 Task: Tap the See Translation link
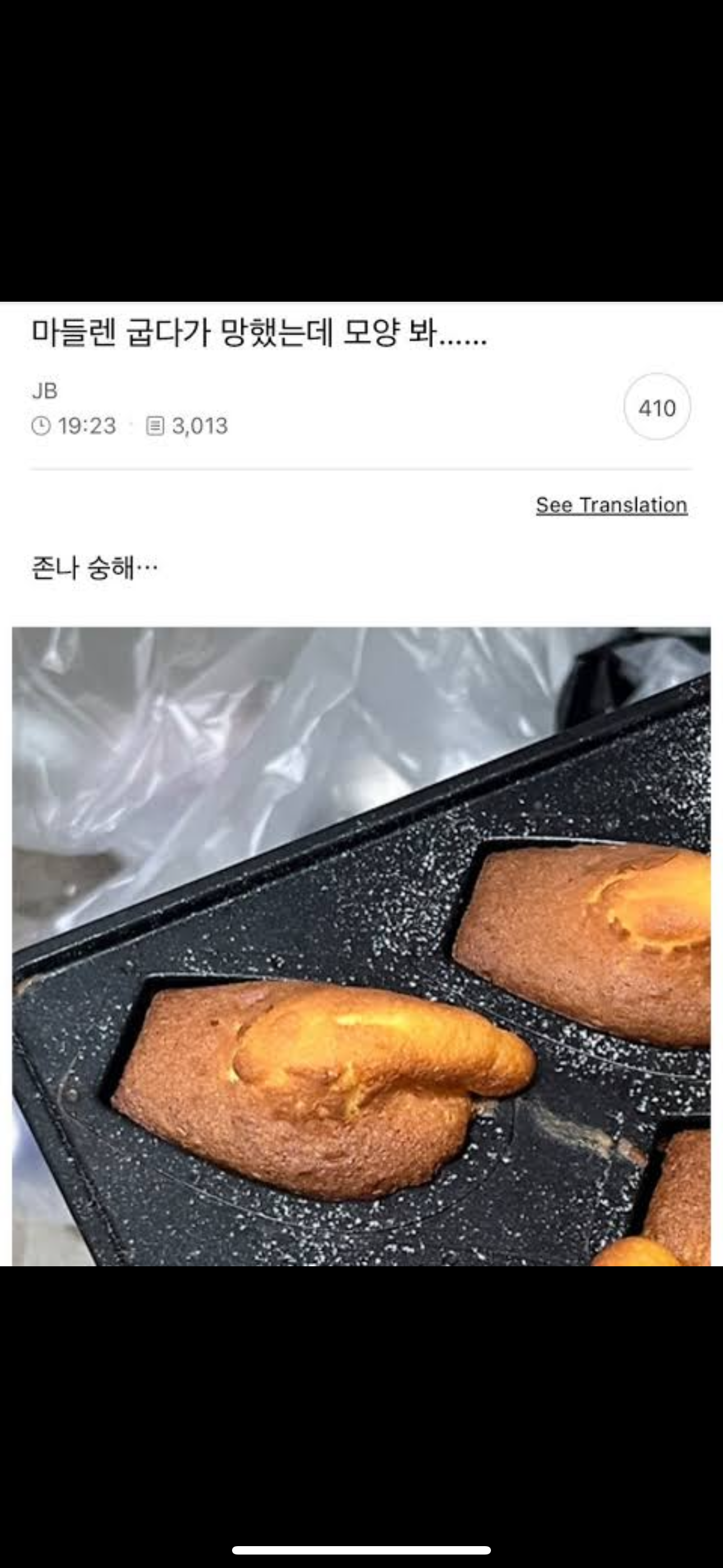coord(611,505)
